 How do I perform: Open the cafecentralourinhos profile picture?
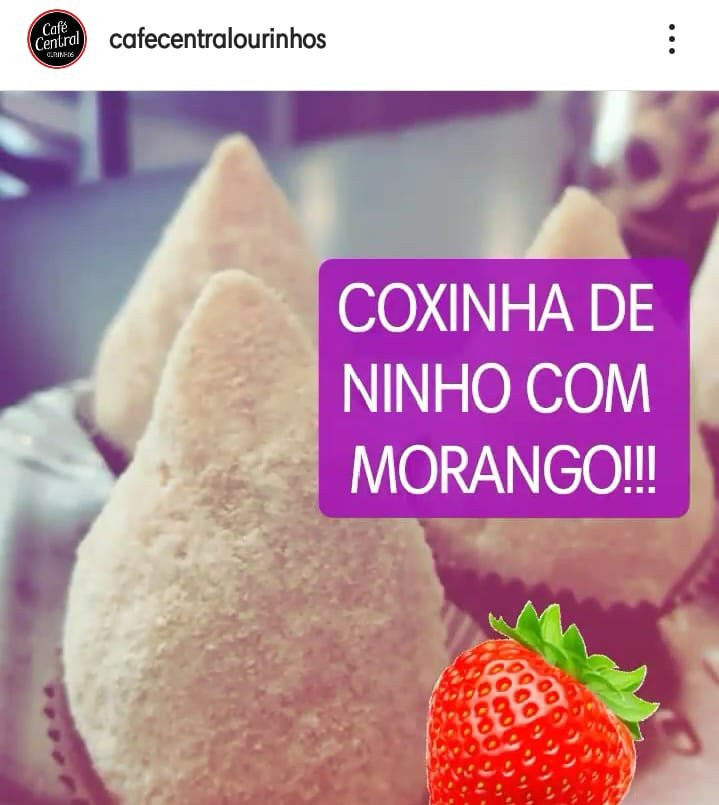(58, 40)
